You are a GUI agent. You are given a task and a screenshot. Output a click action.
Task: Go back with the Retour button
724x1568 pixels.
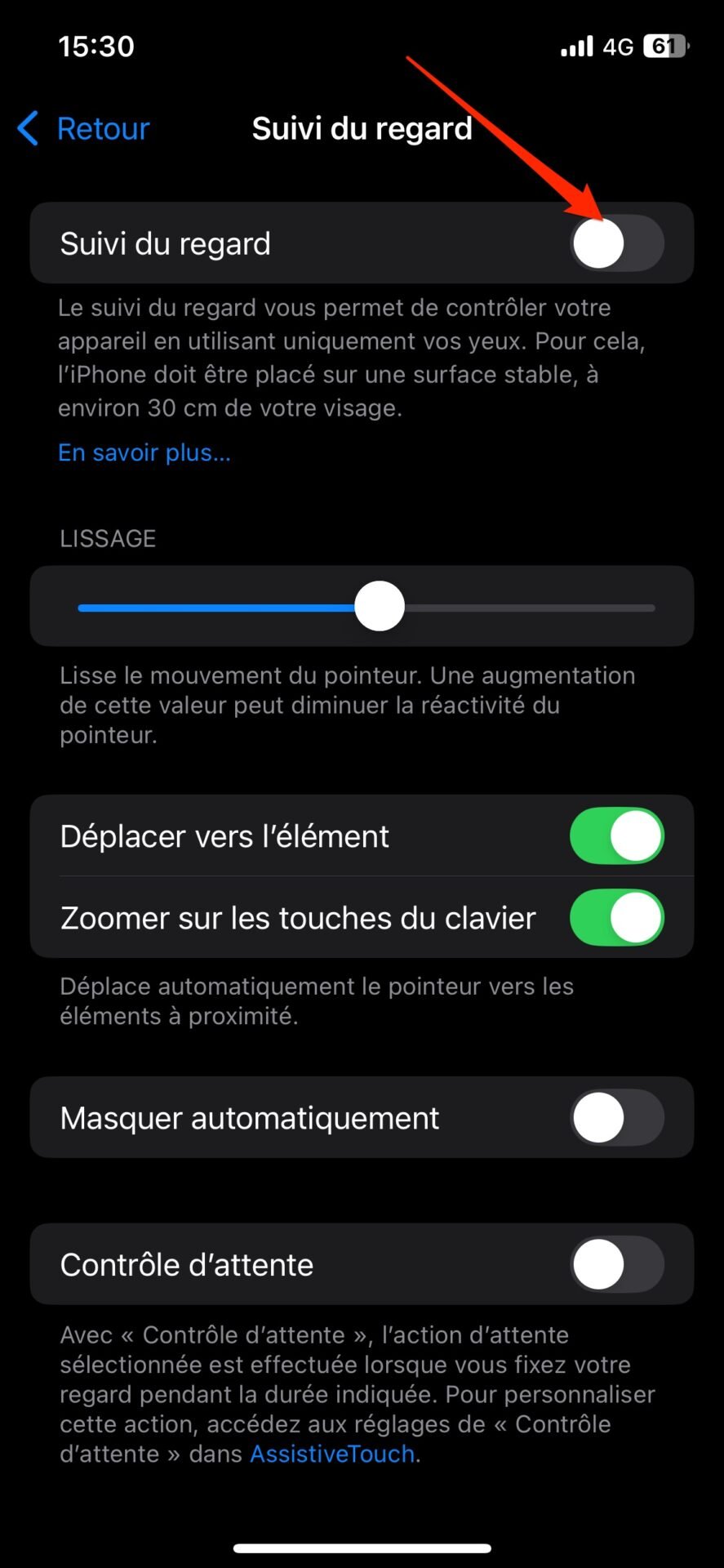click(83, 129)
